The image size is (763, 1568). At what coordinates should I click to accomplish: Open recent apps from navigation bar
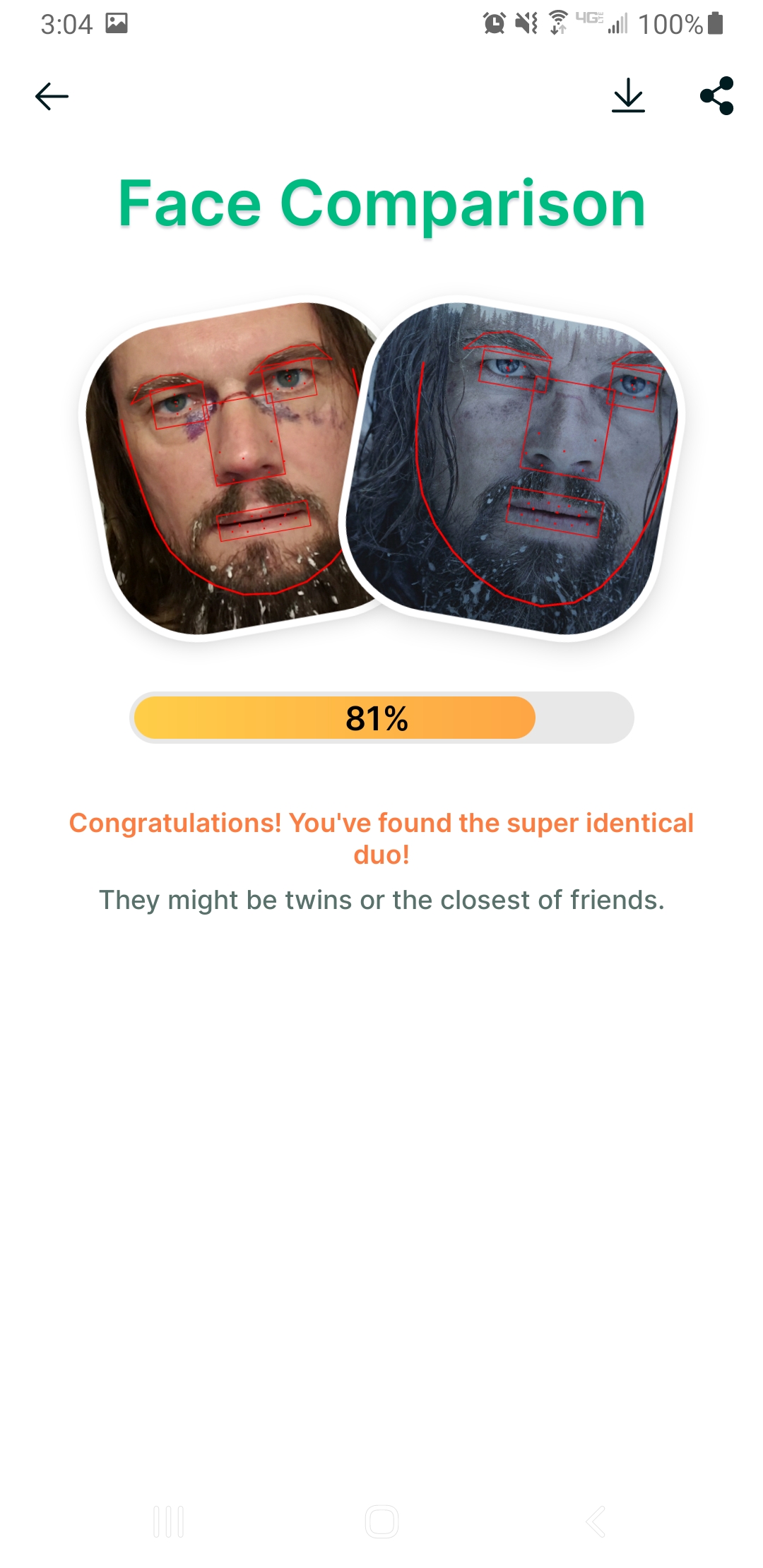pyautogui.click(x=169, y=1521)
